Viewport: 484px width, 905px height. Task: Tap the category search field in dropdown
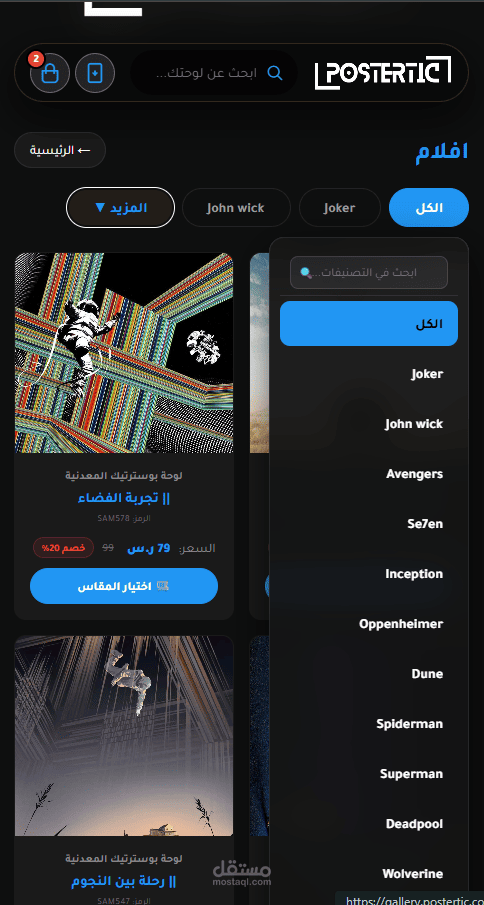click(369, 272)
